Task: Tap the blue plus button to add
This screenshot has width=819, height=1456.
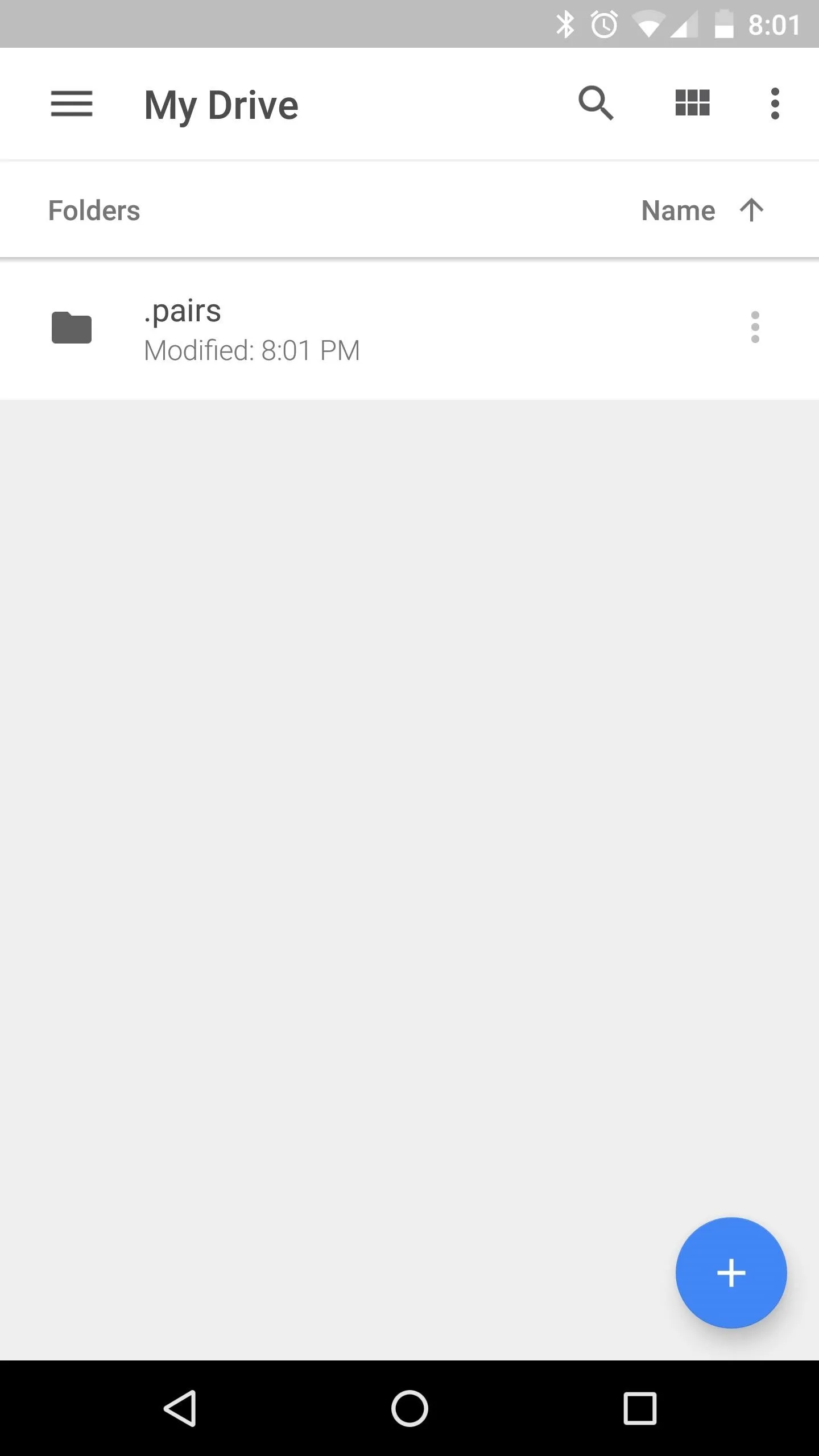Action: (731, 1273)
